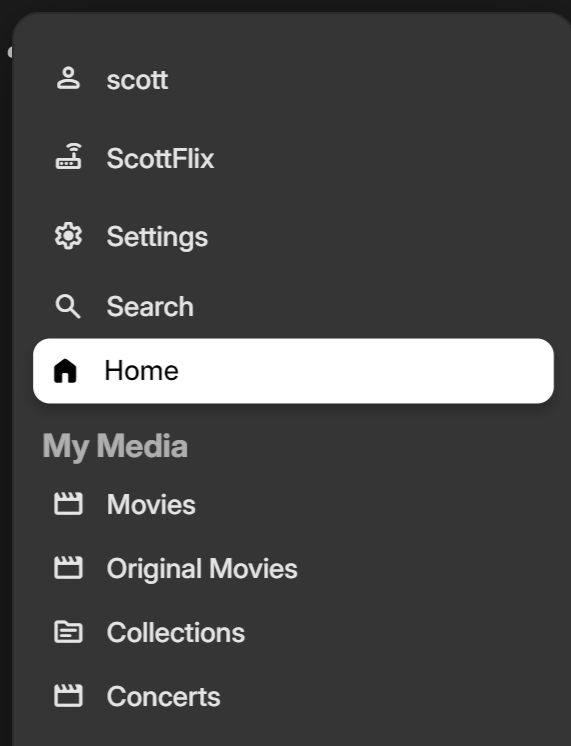Open the scott user profile

pos(293,79)
